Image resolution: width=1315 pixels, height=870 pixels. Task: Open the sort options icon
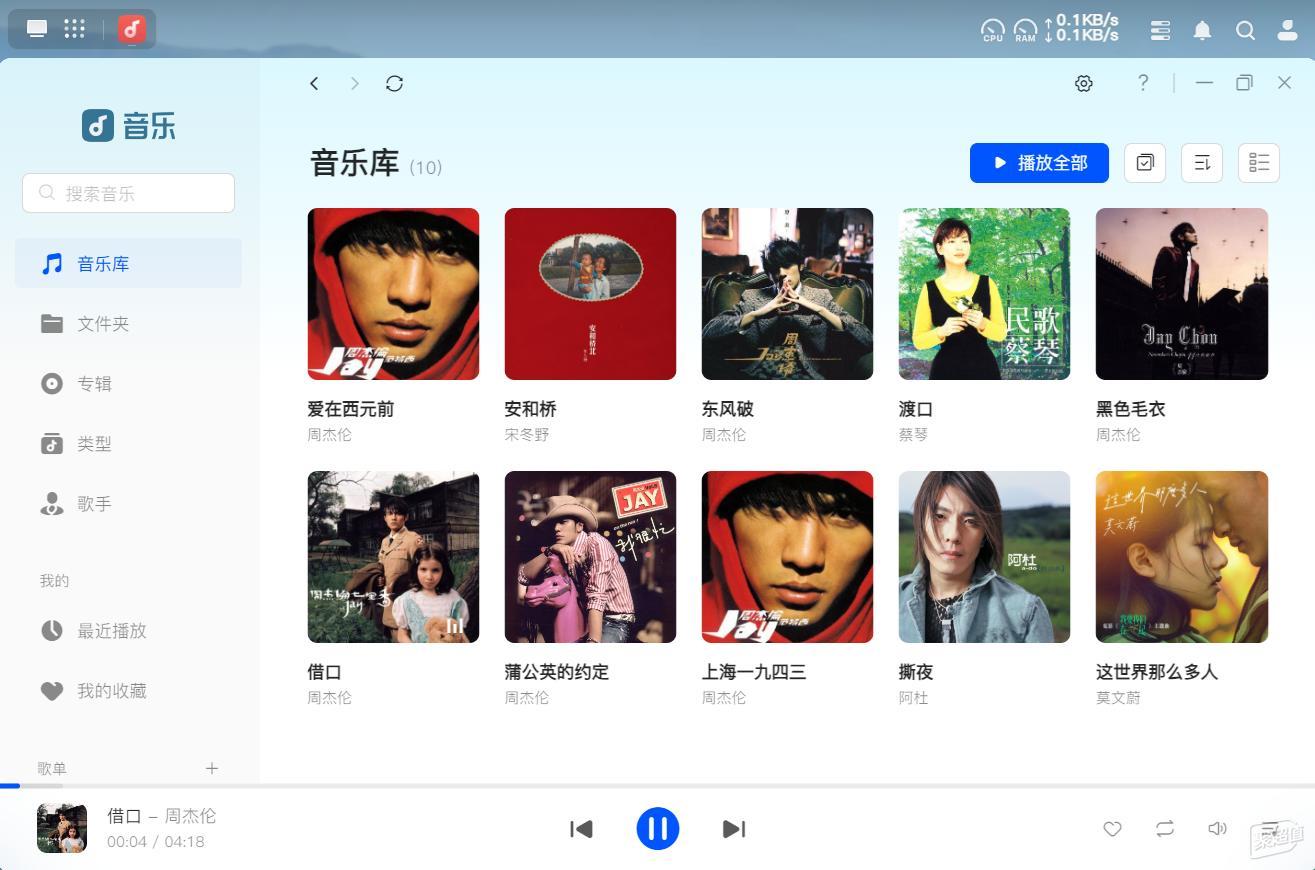pos(1202,163)
